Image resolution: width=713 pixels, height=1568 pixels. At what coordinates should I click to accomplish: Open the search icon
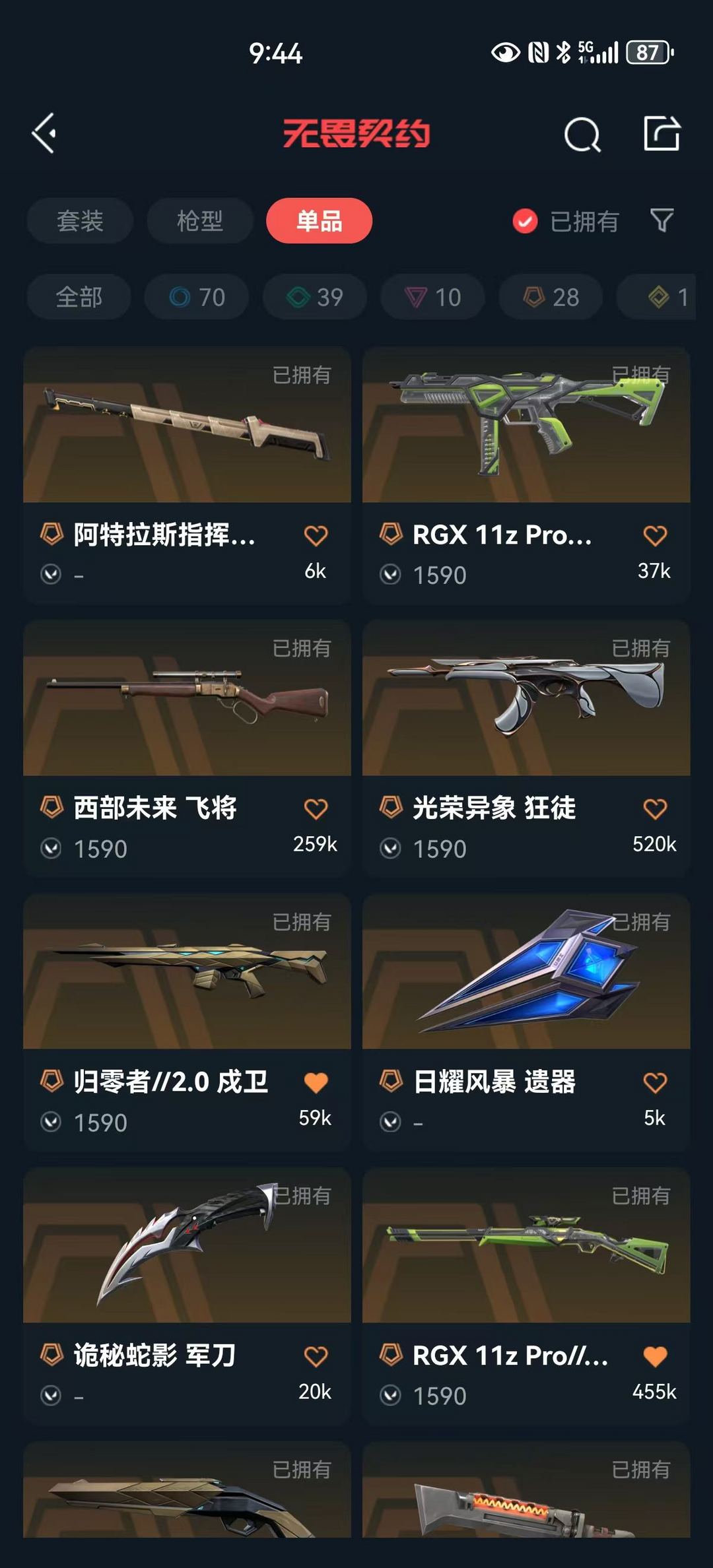coord(583,135)
